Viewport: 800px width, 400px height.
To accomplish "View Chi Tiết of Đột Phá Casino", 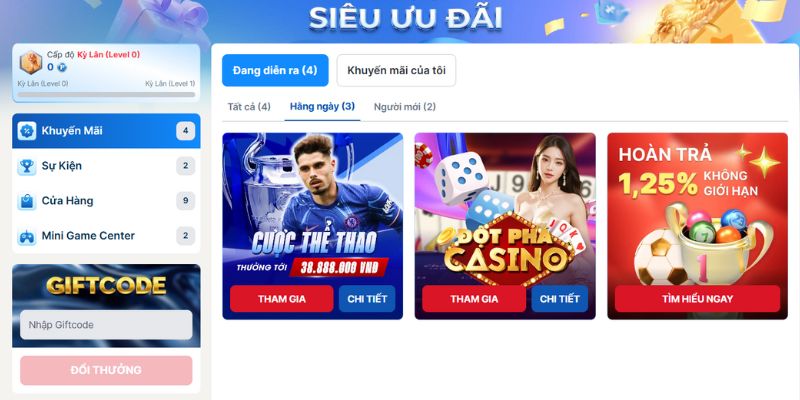I will [x=559, y=299].
